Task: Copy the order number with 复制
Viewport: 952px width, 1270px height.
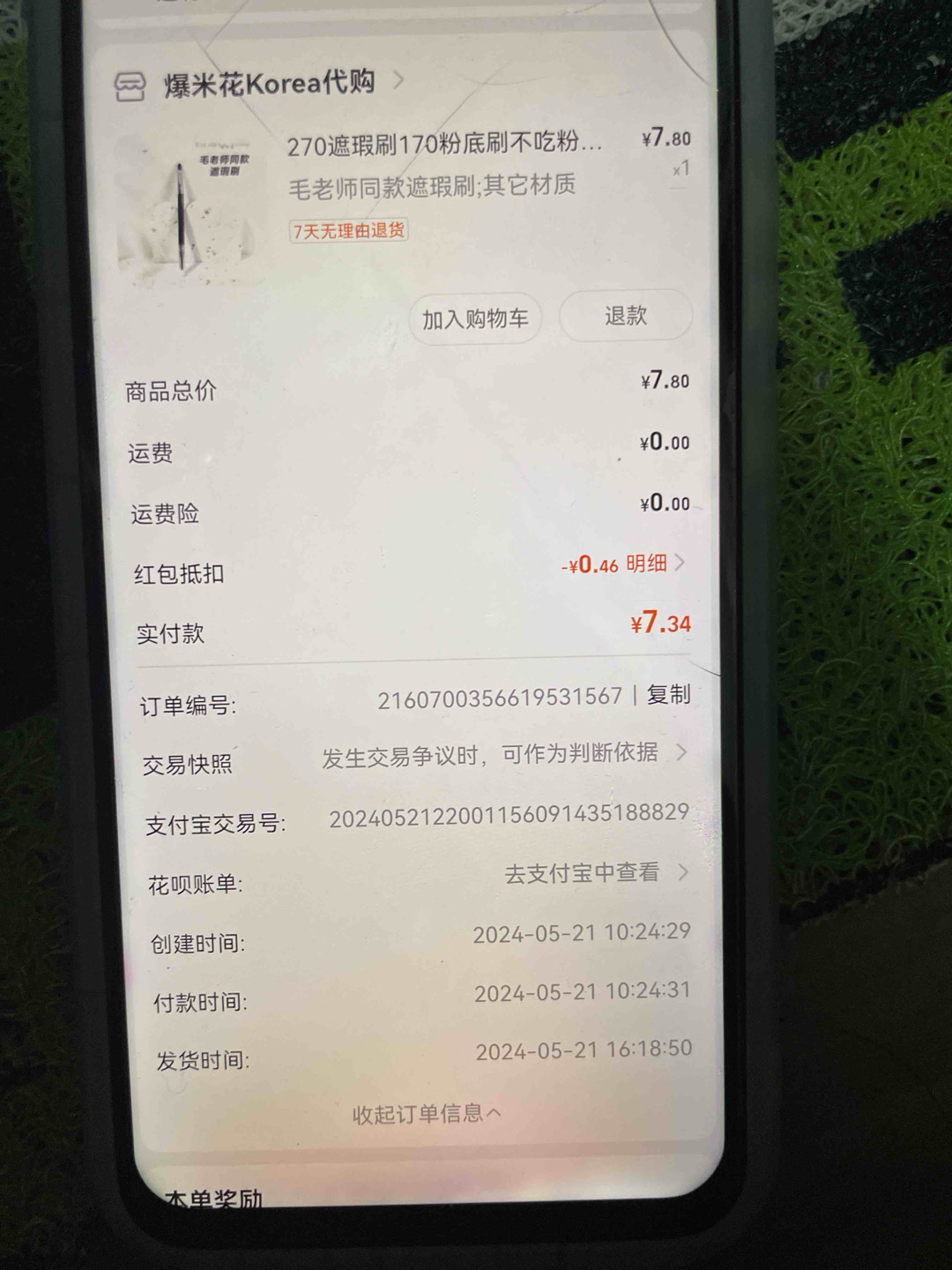Action: (668, 695)
